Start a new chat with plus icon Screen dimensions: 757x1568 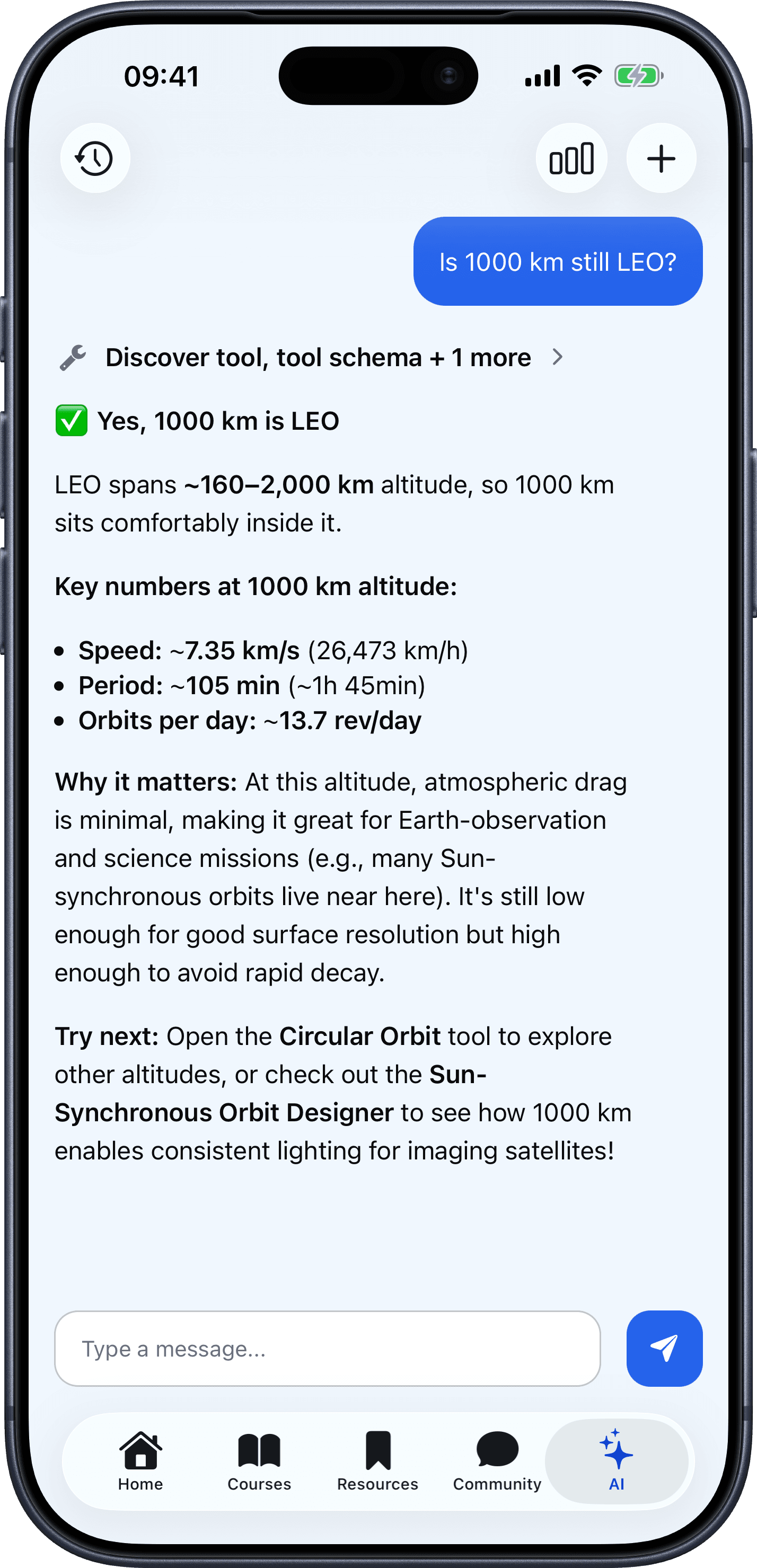(662, 158)
